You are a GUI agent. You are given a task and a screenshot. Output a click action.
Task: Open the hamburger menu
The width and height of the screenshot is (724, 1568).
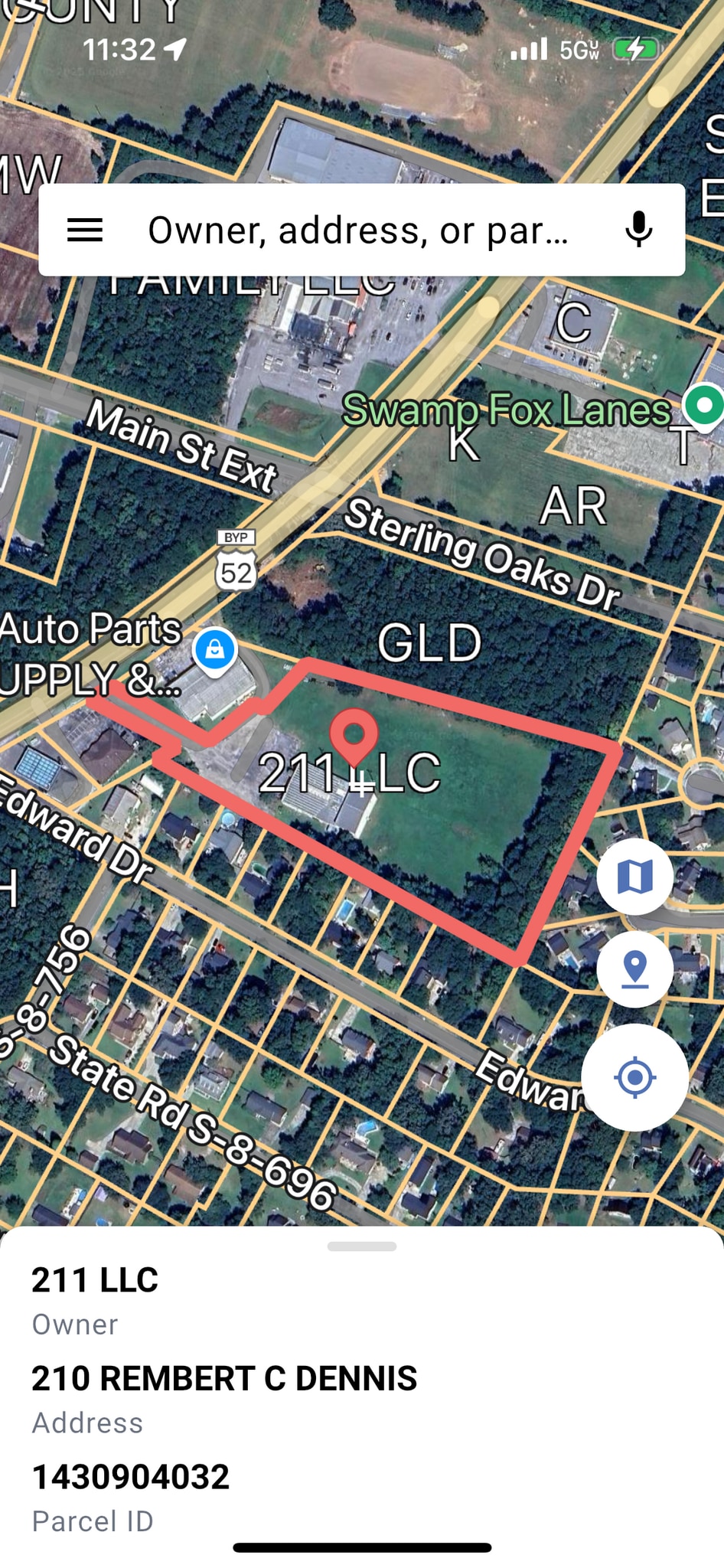(x=85, y=230)
